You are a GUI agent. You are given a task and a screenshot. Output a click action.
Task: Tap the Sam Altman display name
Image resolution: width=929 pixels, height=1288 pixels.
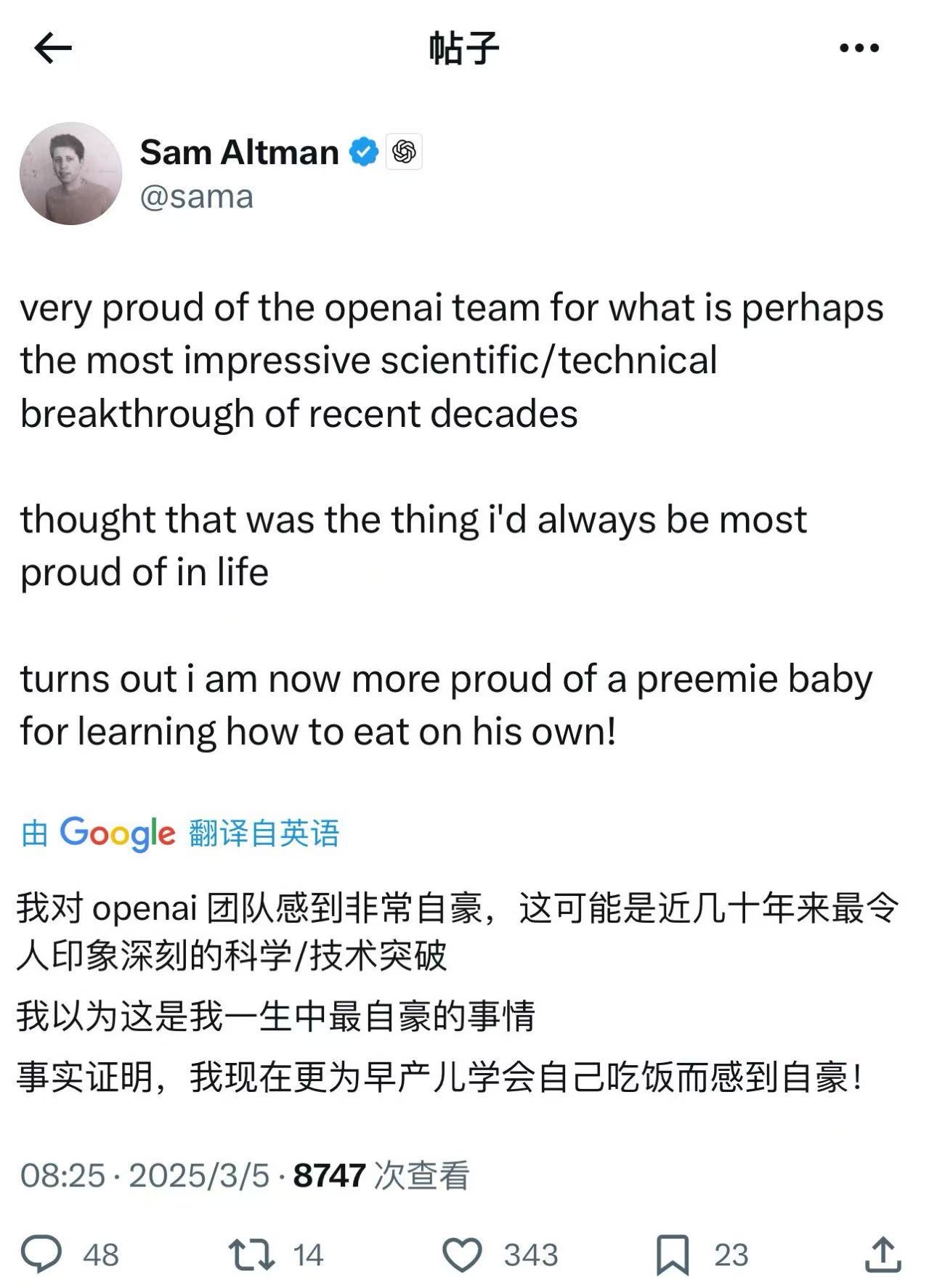point(239,152)
